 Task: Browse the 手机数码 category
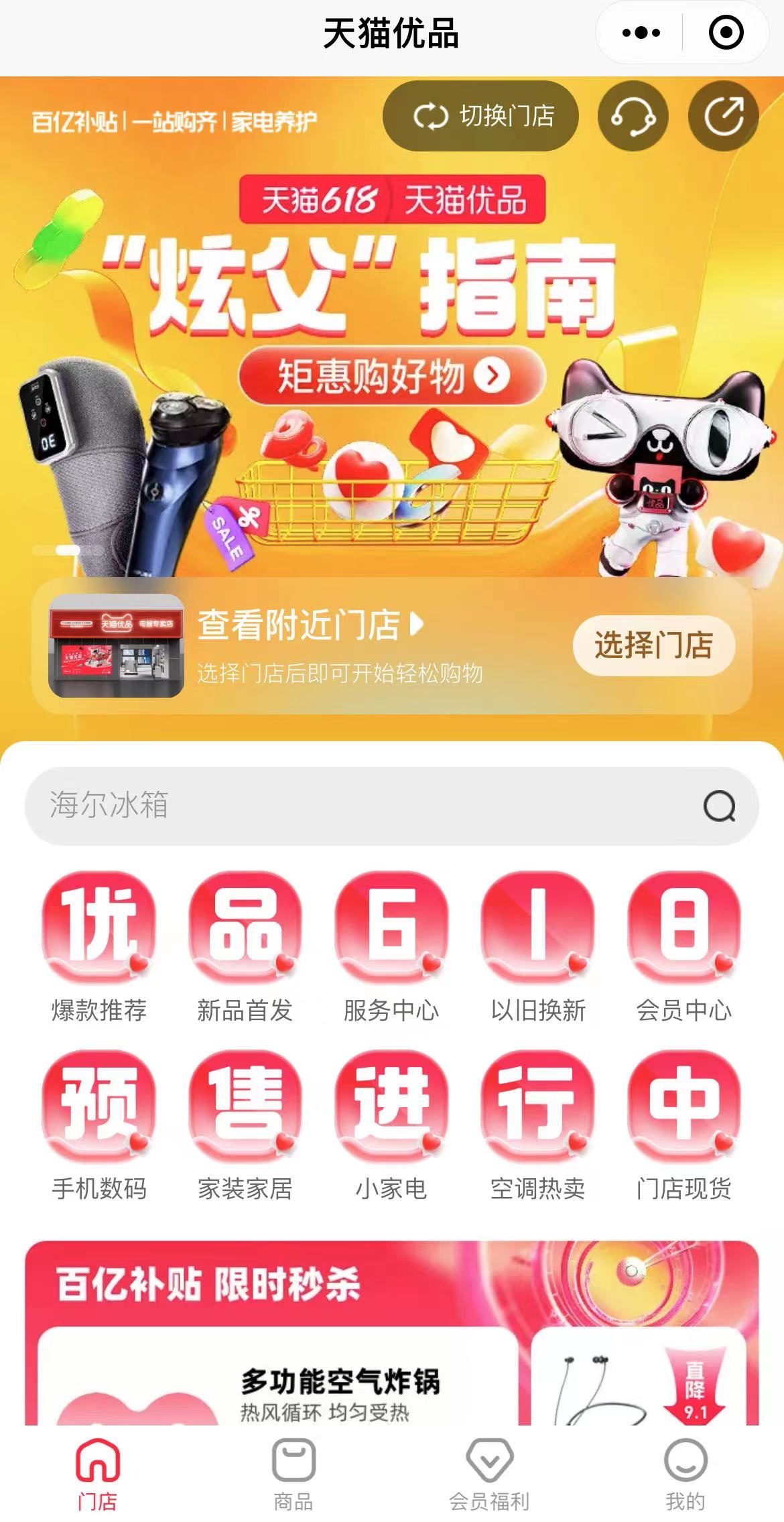click(99, 1125)
